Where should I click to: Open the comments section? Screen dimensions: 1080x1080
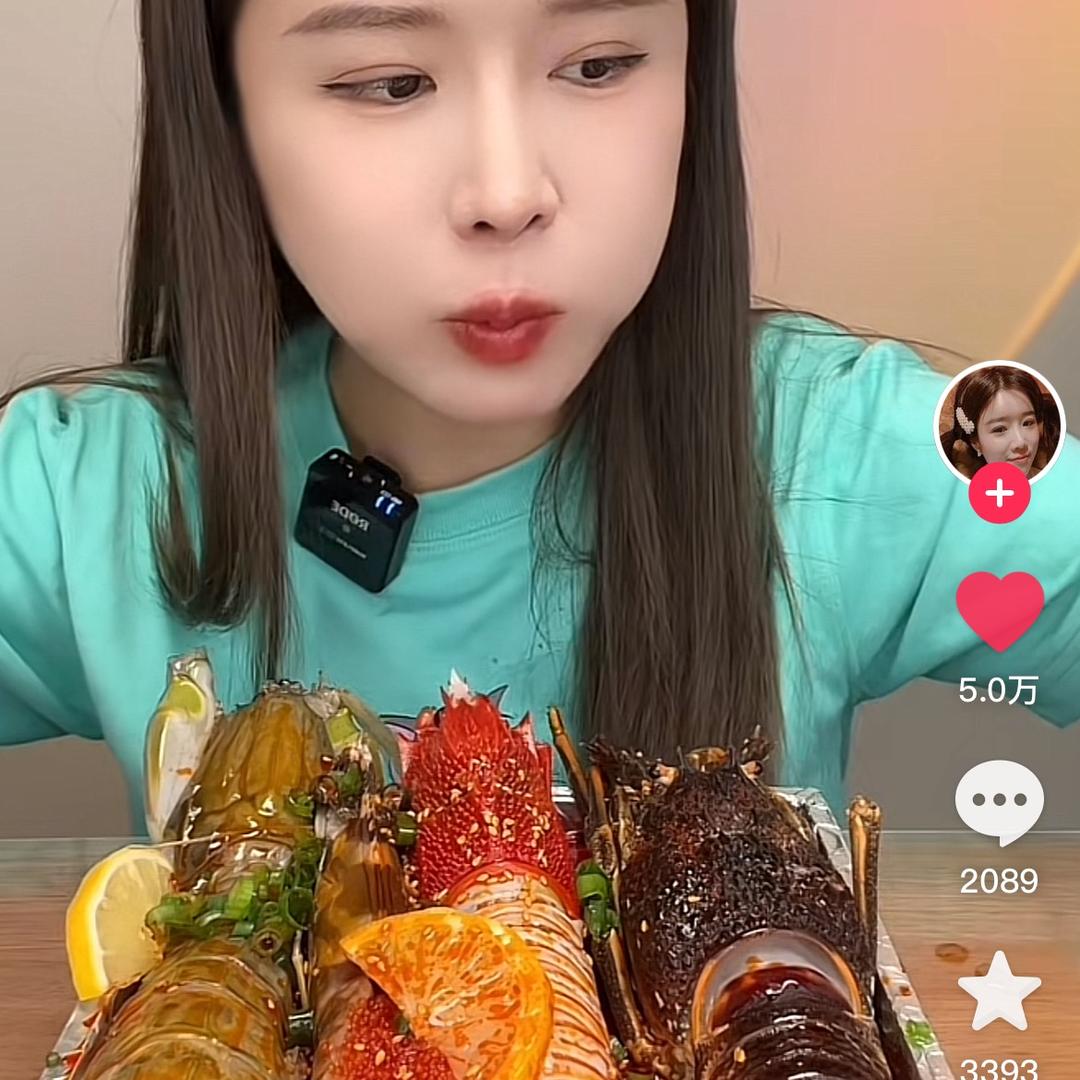(999, 802)
